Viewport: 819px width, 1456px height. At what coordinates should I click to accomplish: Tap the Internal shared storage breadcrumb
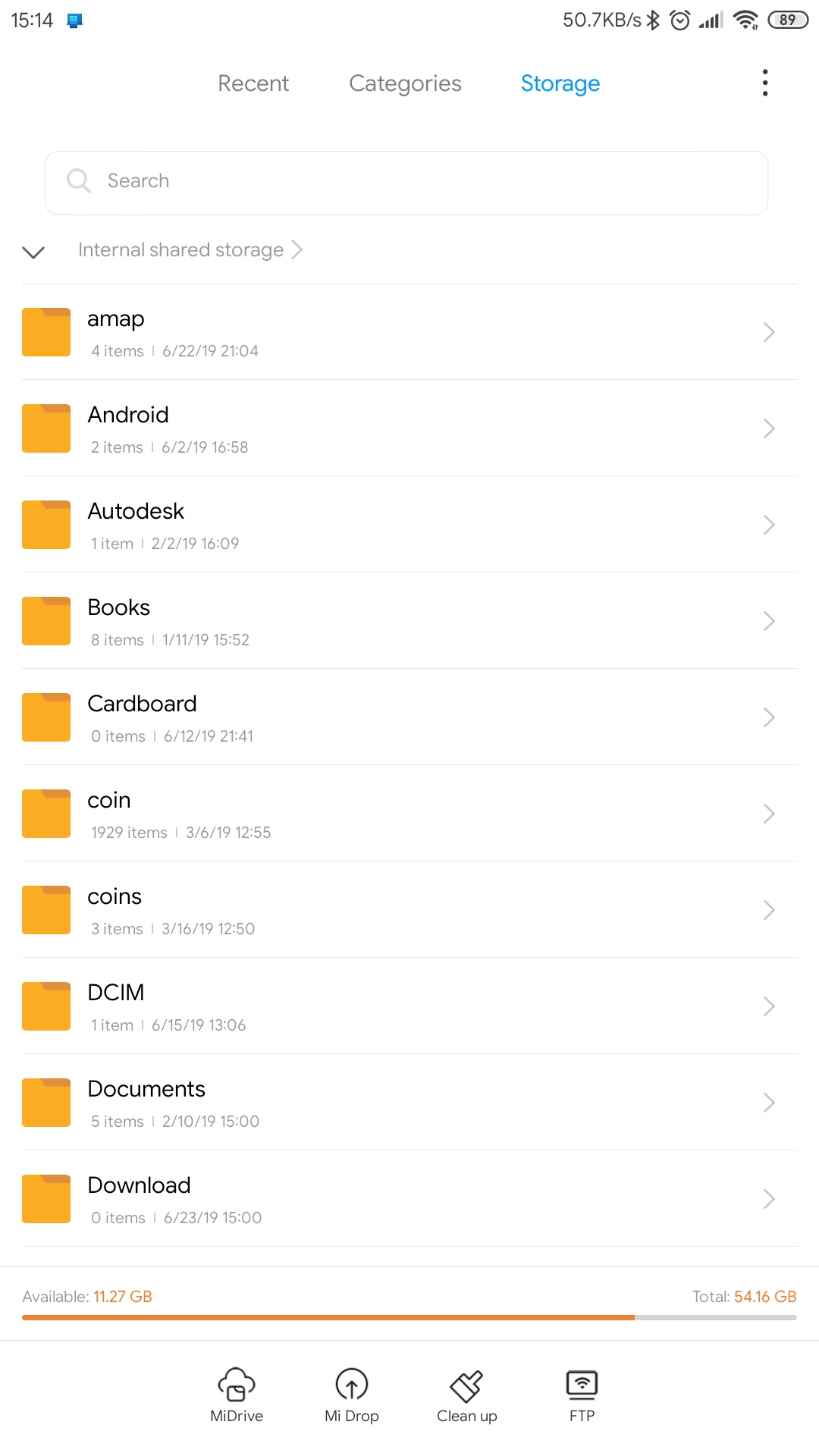180,249
